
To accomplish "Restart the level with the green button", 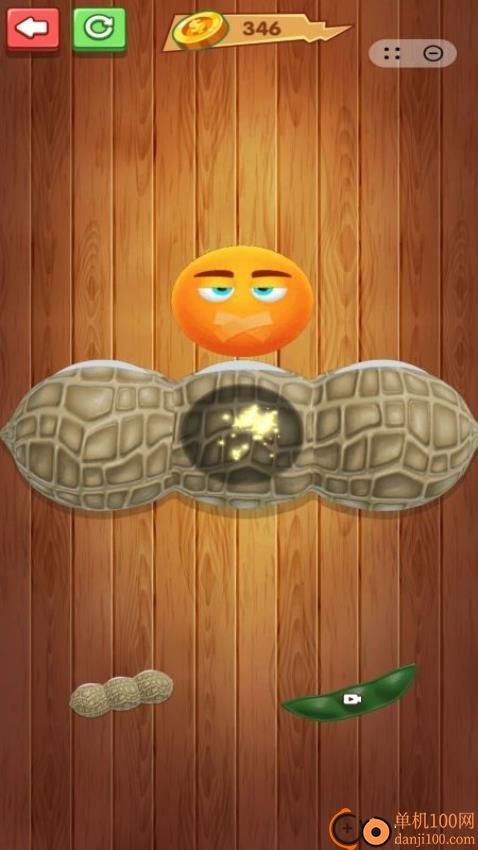I will tap(99, 30).
